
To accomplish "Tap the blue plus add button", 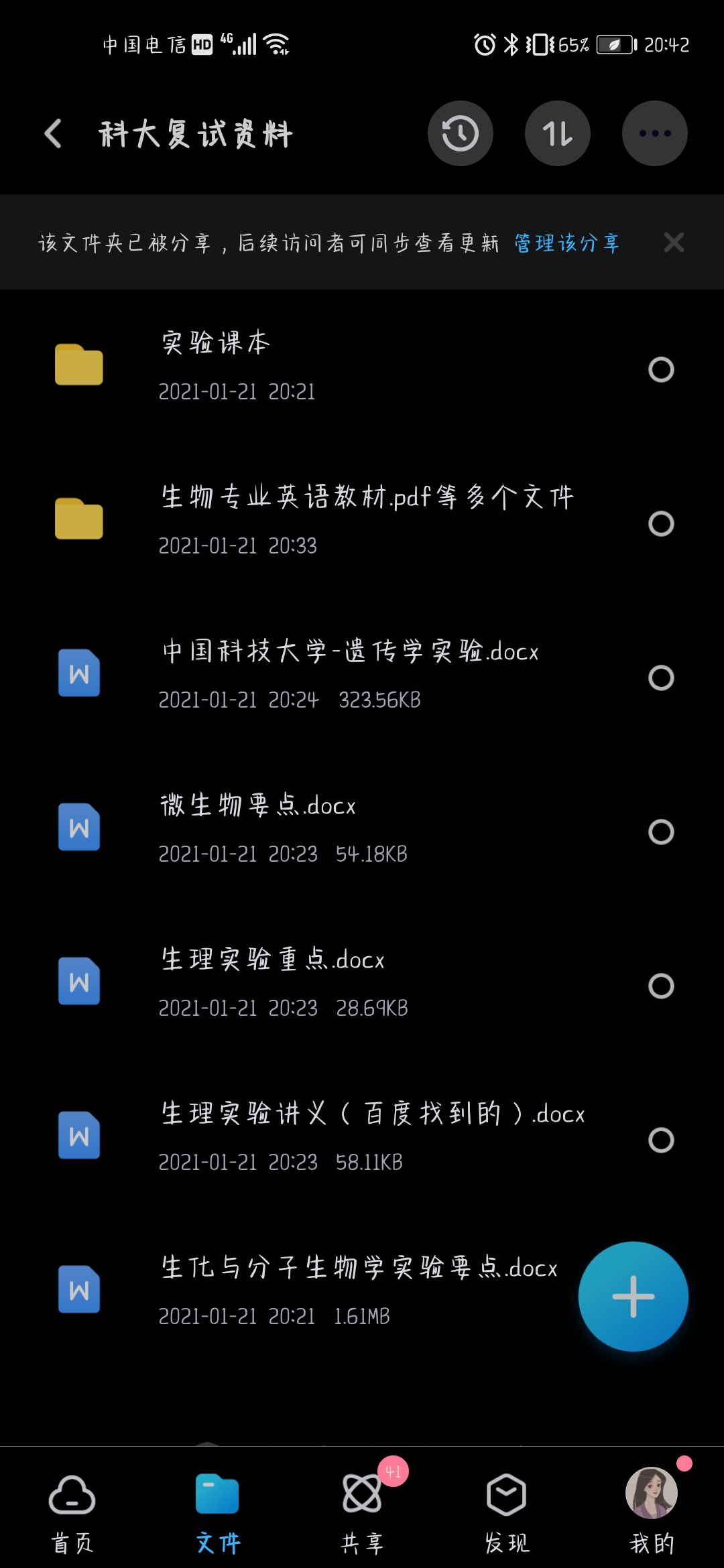I will [x=633, y=1297].
